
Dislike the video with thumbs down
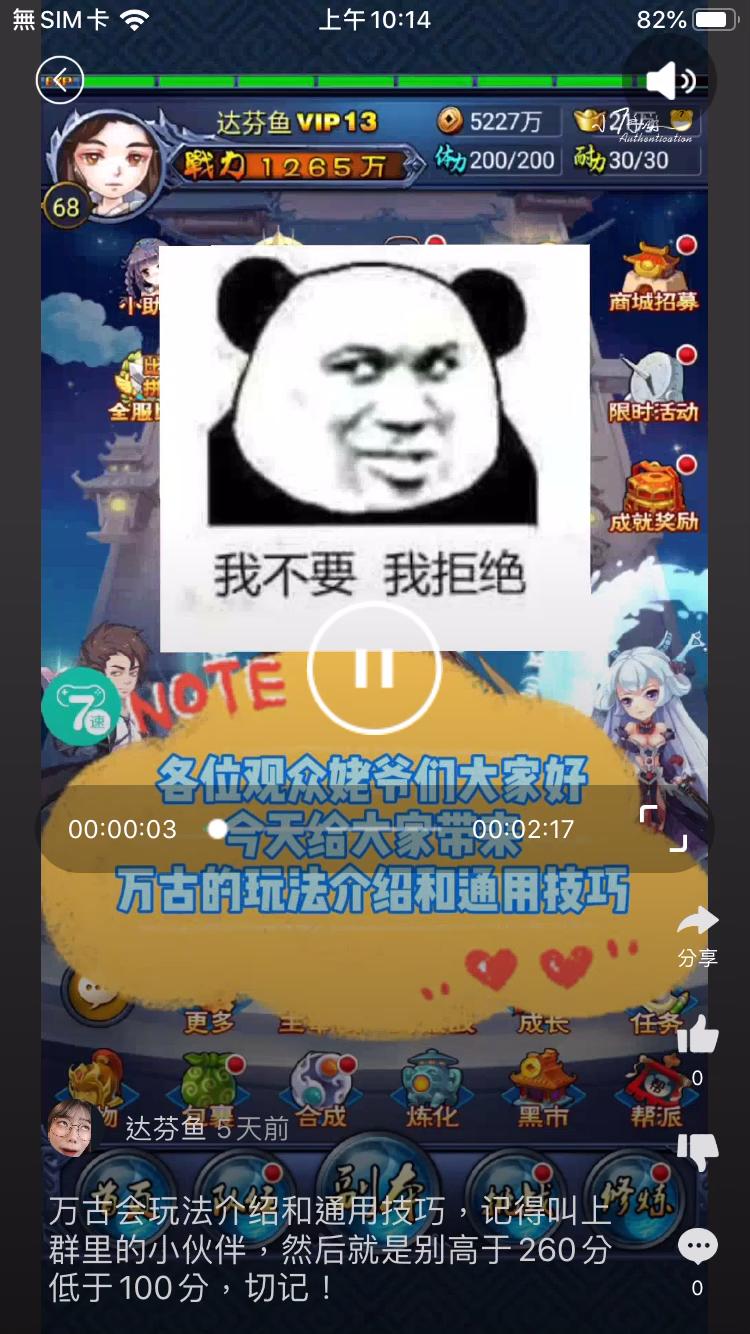point(697,1150)
